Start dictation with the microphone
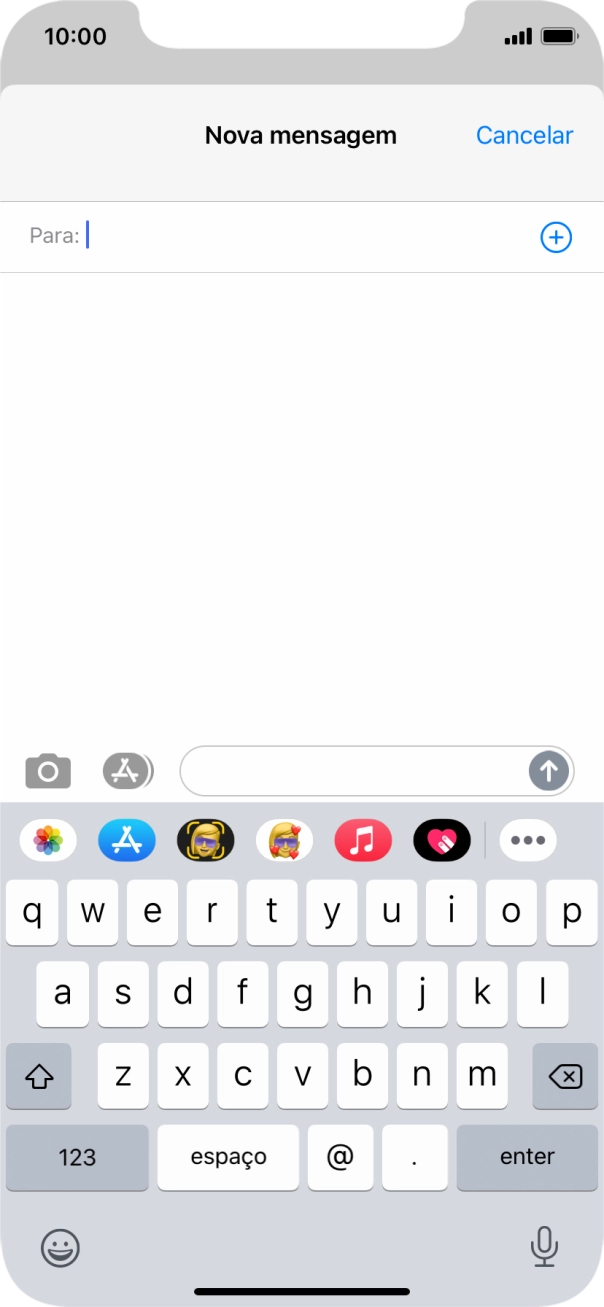 coord(543,1246)
